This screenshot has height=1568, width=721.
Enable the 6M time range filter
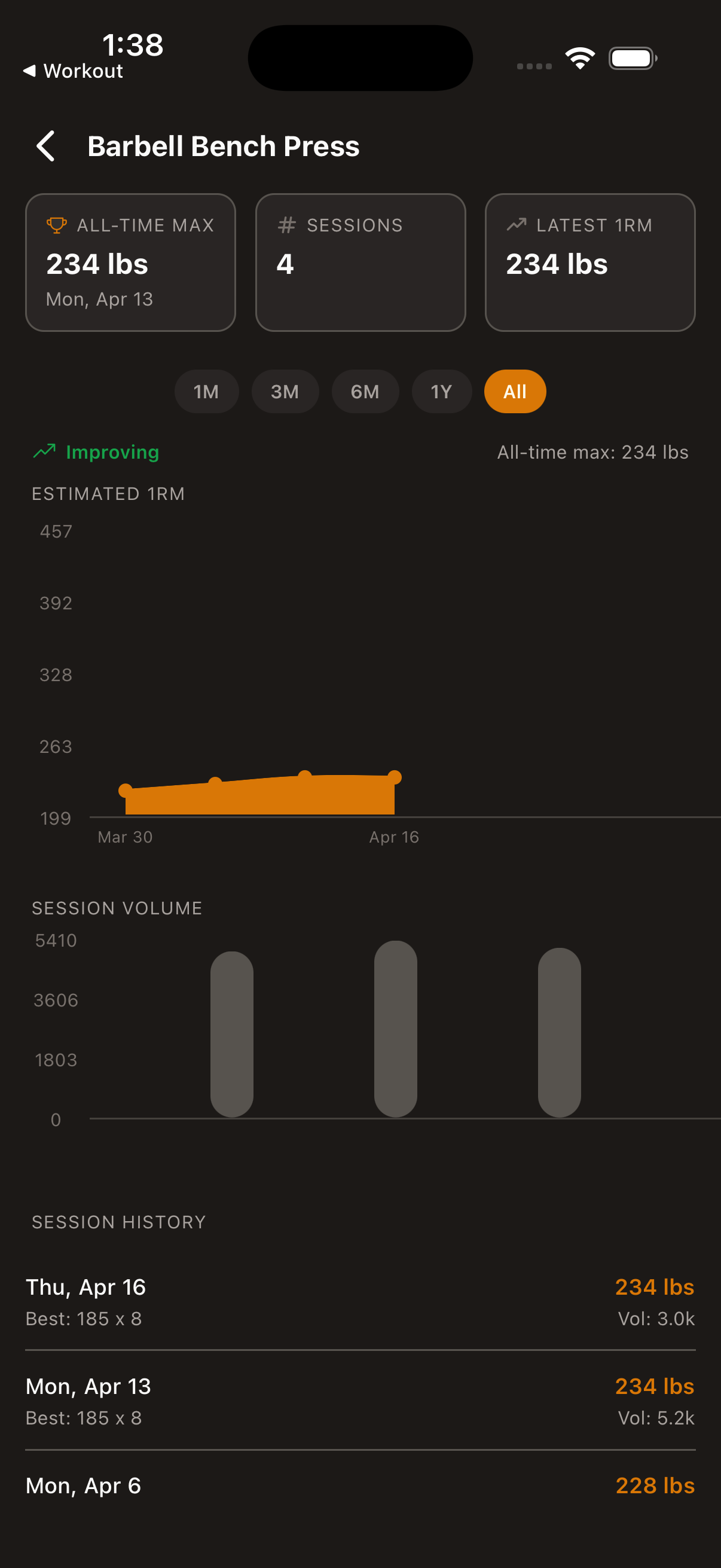(x=365, y=391)
